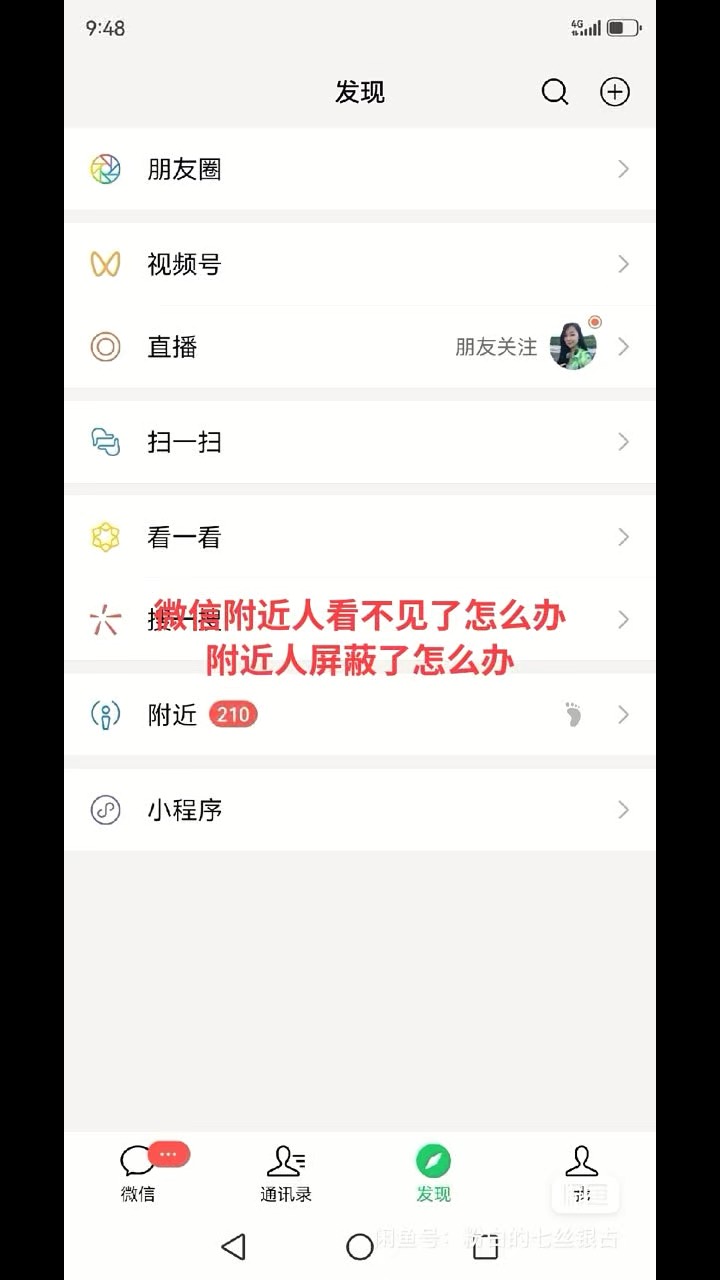Open Live streams via the 直播 icon
The image size is (720, 1280).
click(104, 347)
